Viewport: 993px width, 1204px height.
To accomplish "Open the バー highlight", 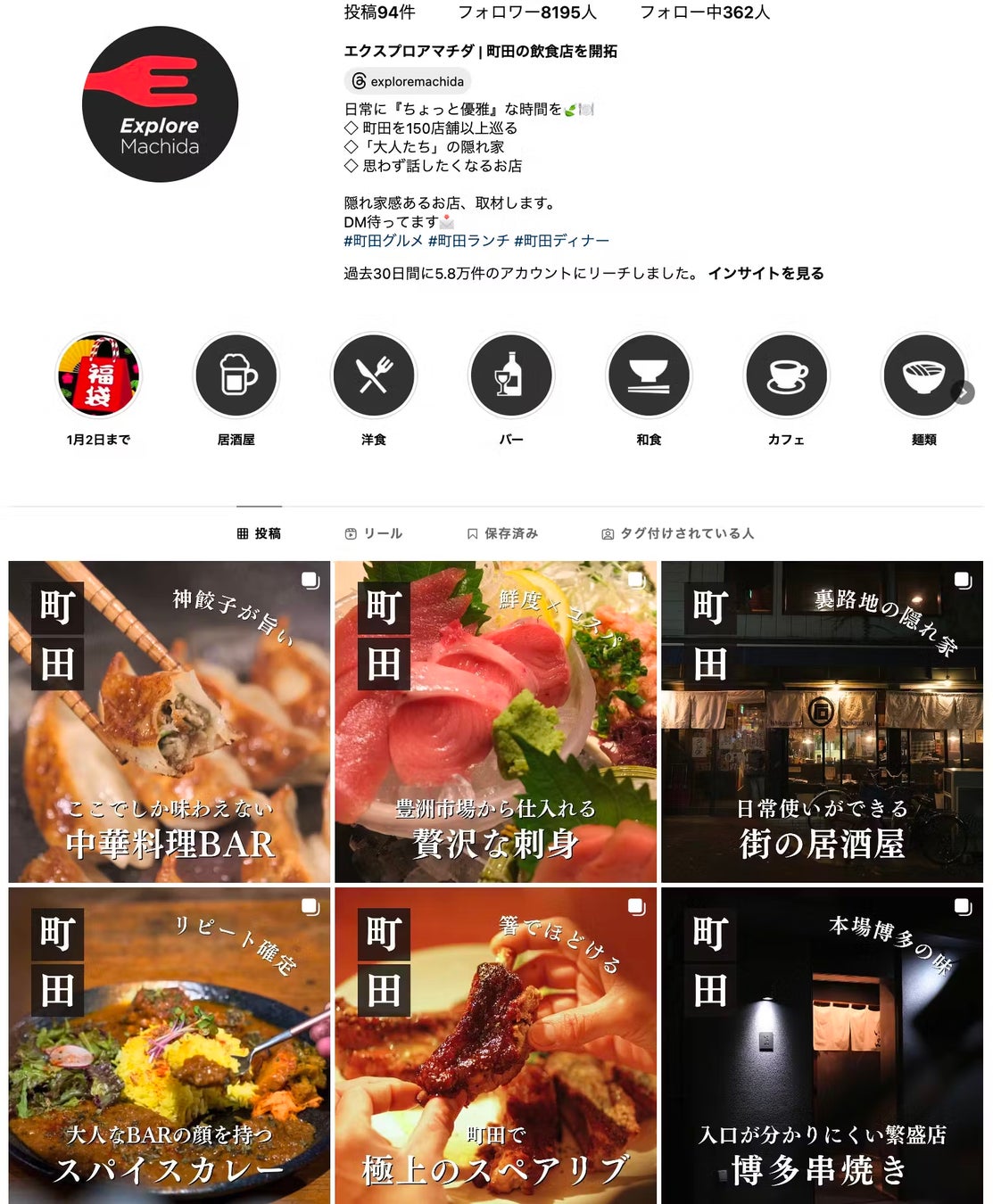I will coord(511,375).
